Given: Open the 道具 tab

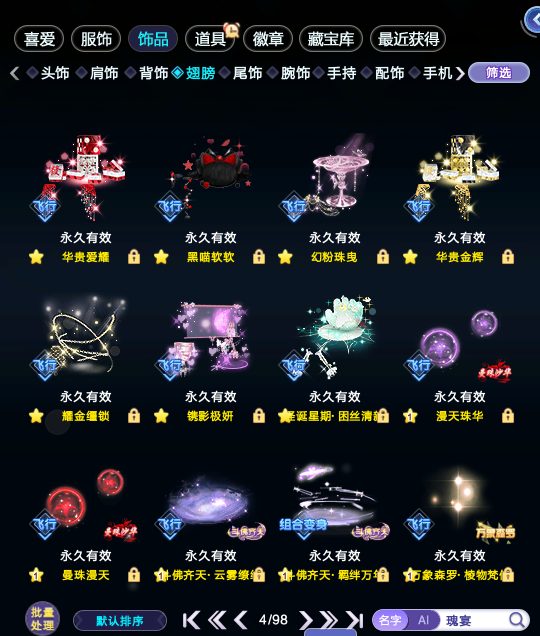Looking at the screenshot, I should pos(210,39).
